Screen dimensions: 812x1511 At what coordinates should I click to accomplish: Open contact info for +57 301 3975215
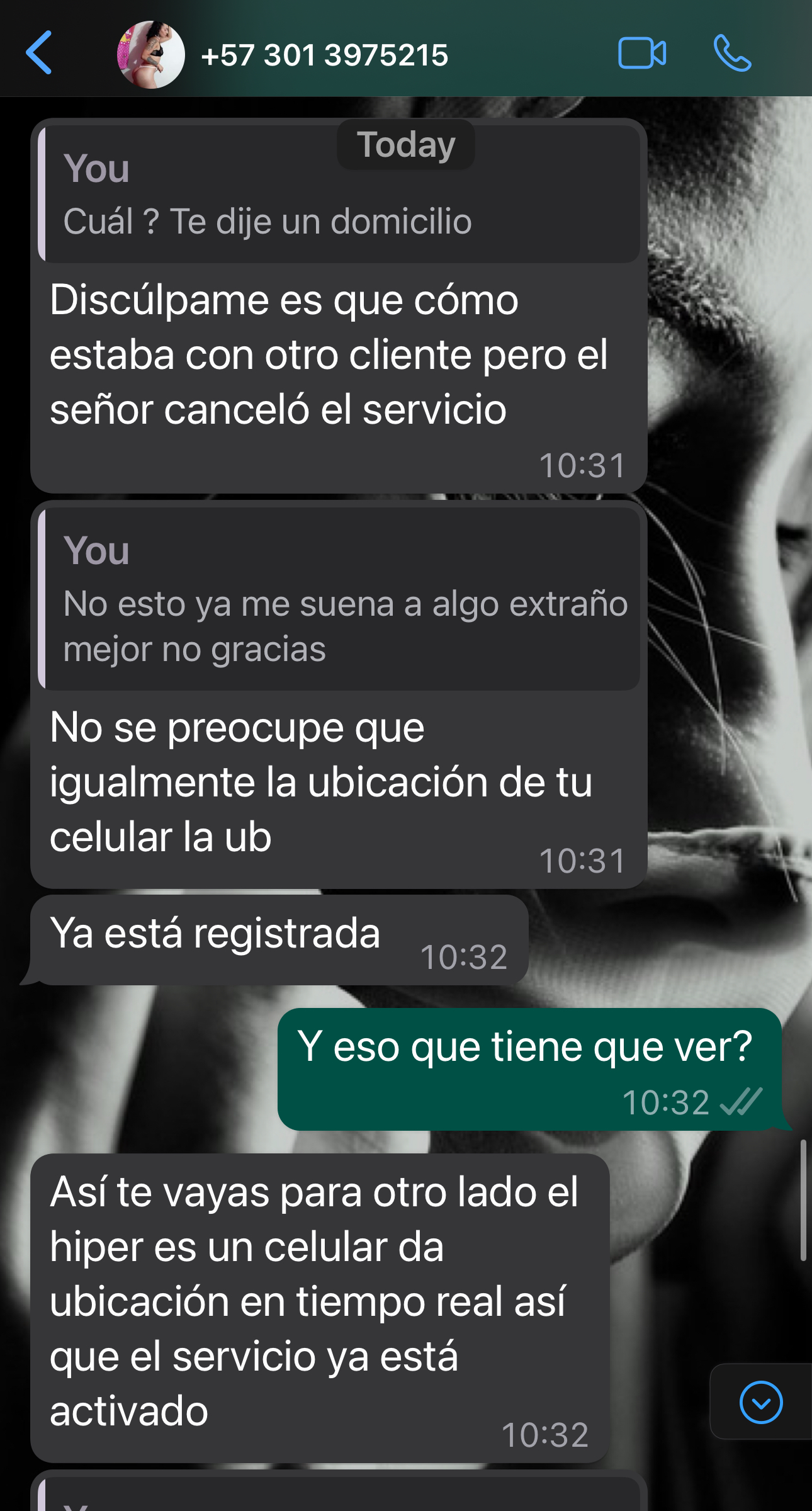pos(324,55)
